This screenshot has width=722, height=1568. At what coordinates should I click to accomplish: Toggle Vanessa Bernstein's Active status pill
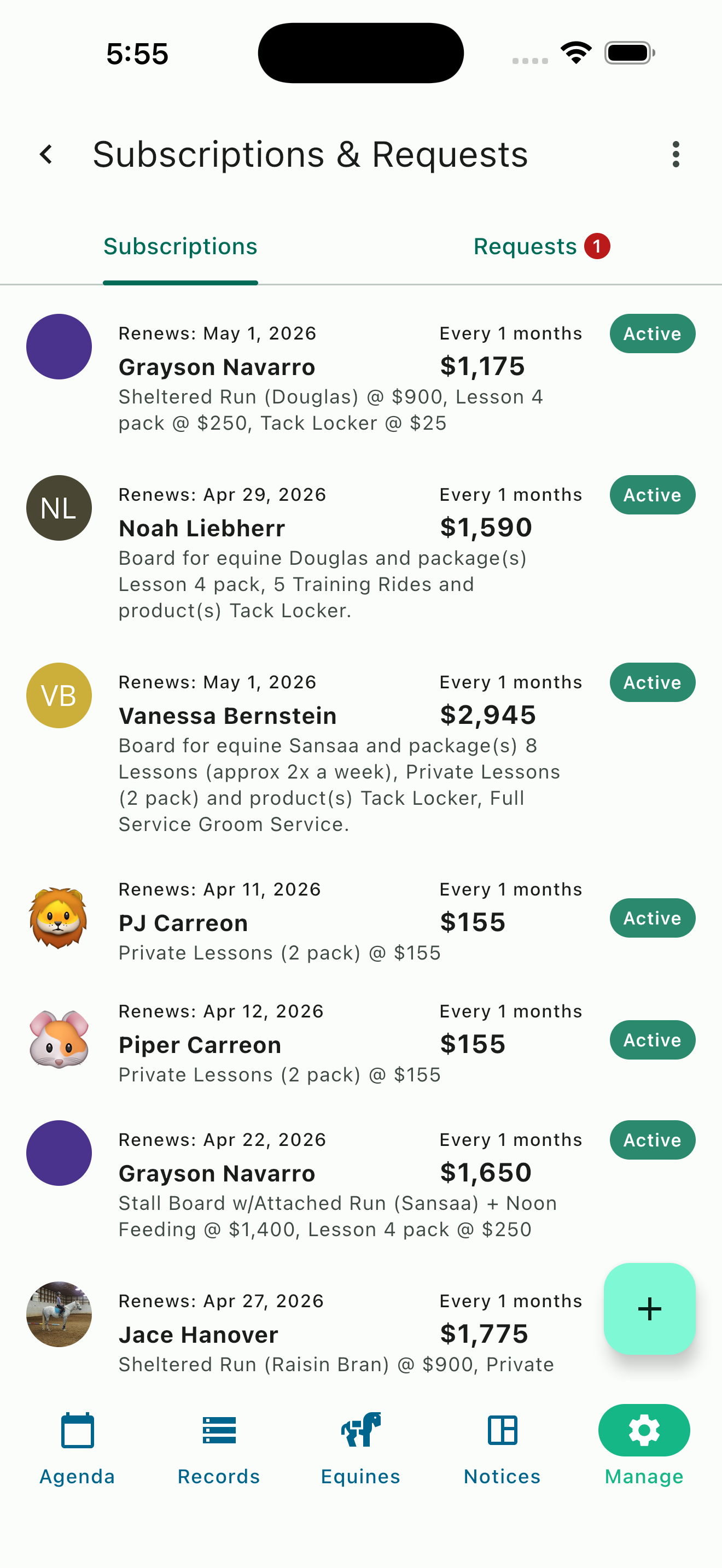click(652, 682)
